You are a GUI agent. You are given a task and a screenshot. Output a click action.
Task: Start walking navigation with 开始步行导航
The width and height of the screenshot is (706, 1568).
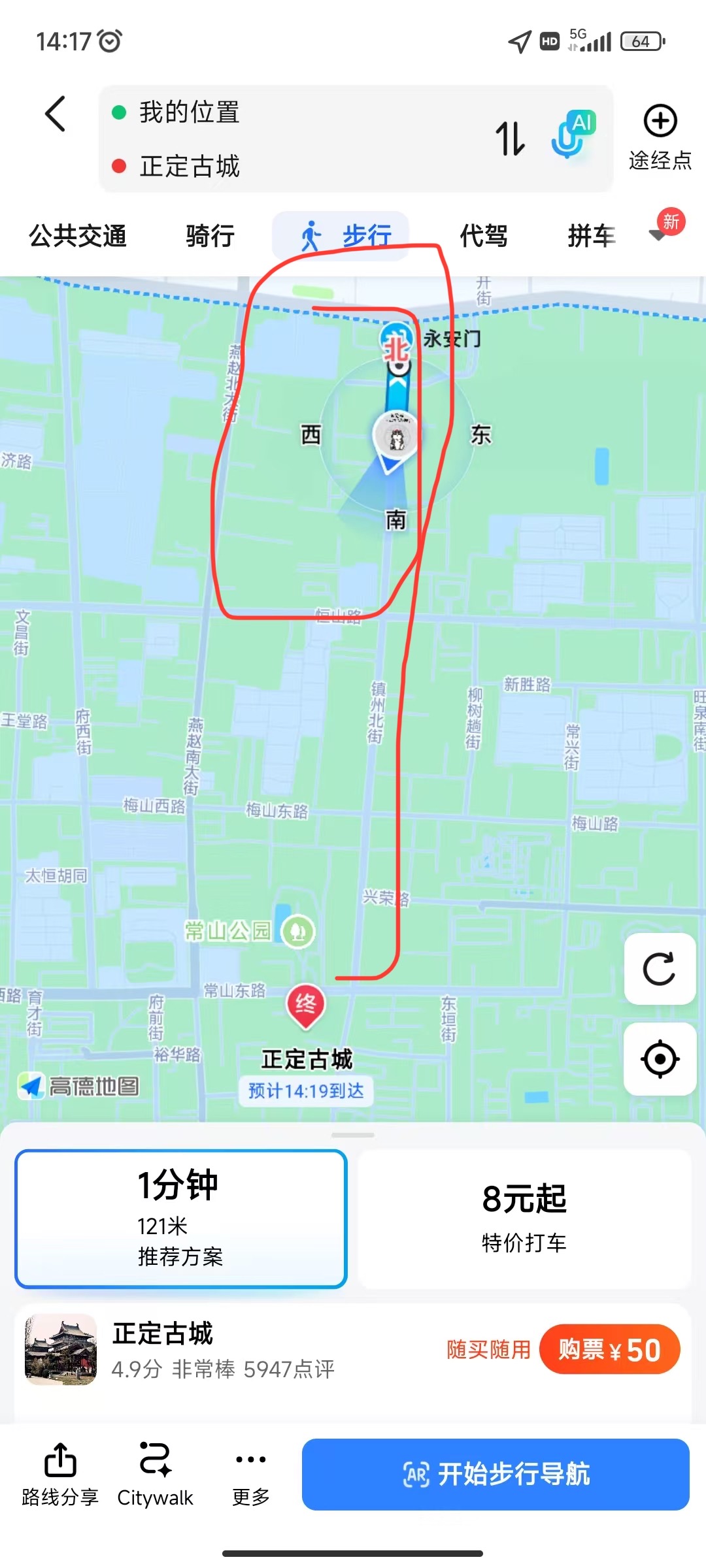(x=496, y=1474)
